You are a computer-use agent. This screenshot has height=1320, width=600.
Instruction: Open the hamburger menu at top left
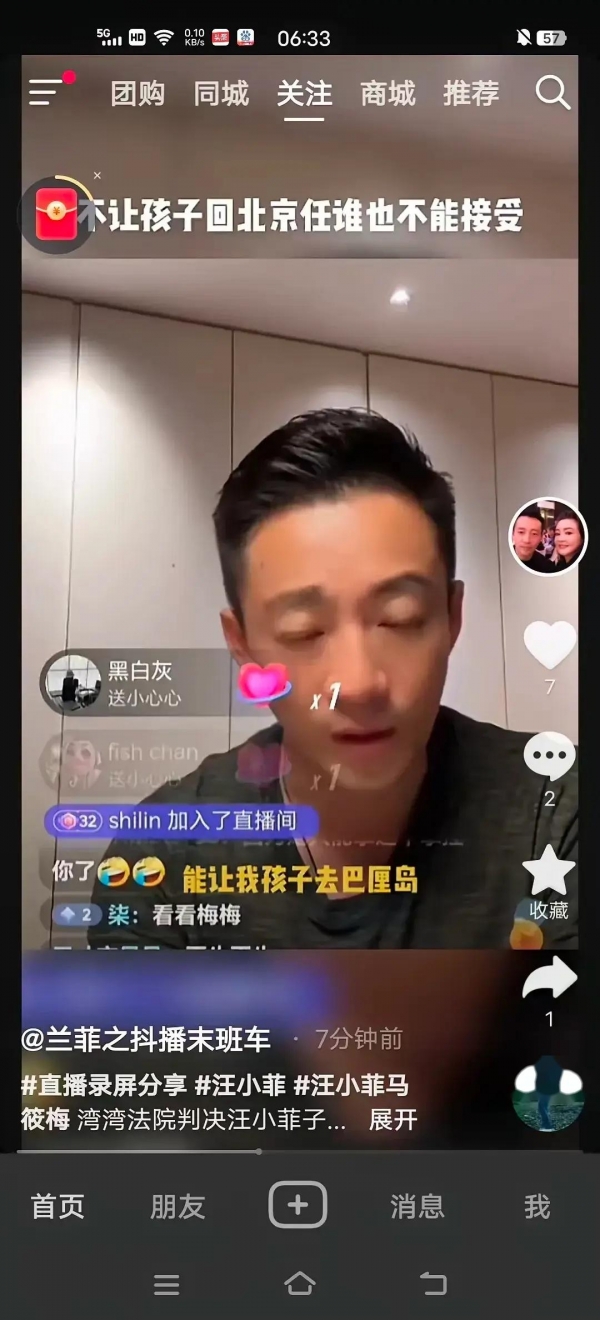46,93
